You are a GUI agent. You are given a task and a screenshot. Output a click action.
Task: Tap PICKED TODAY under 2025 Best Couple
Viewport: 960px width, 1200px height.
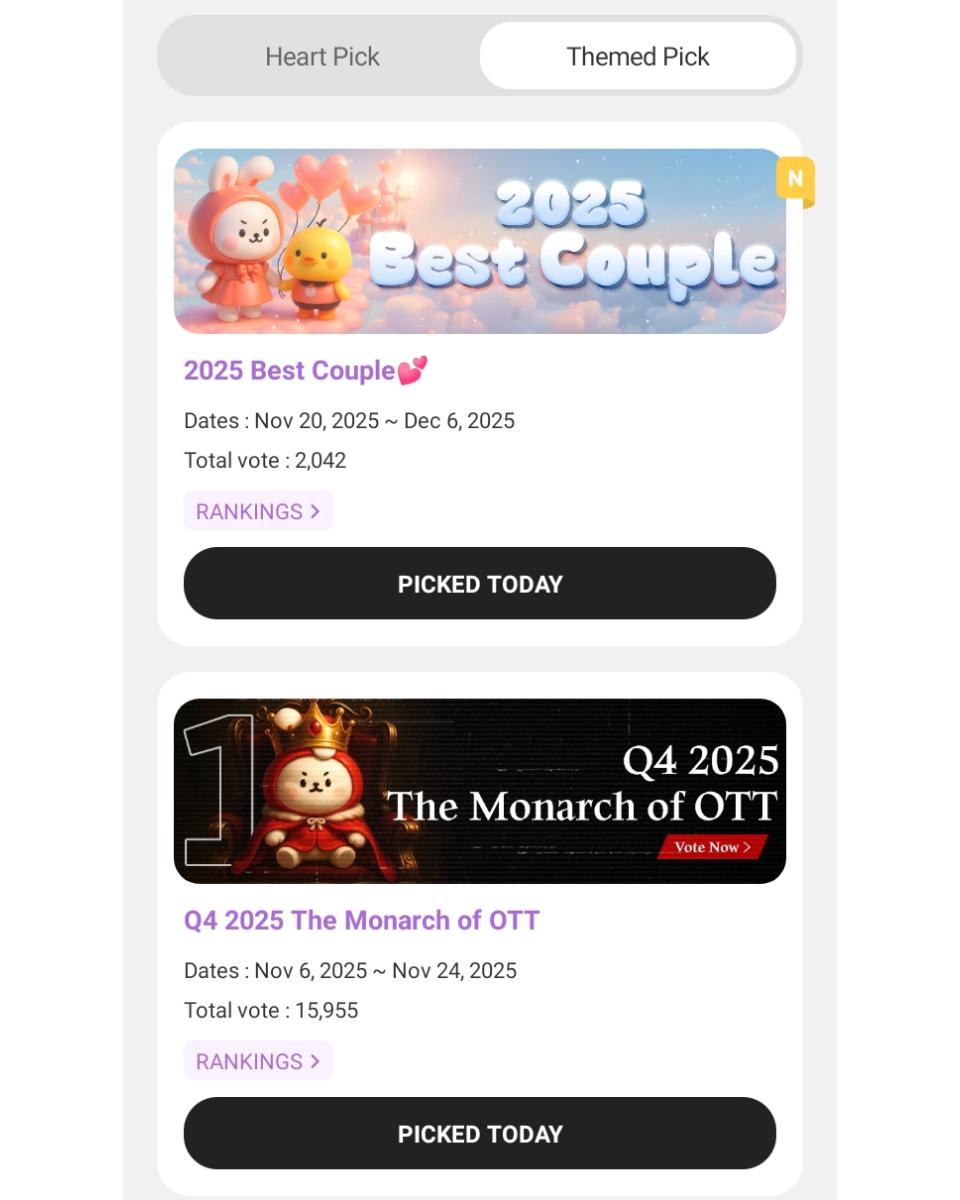pyautogui.click(x=480, y=584)
